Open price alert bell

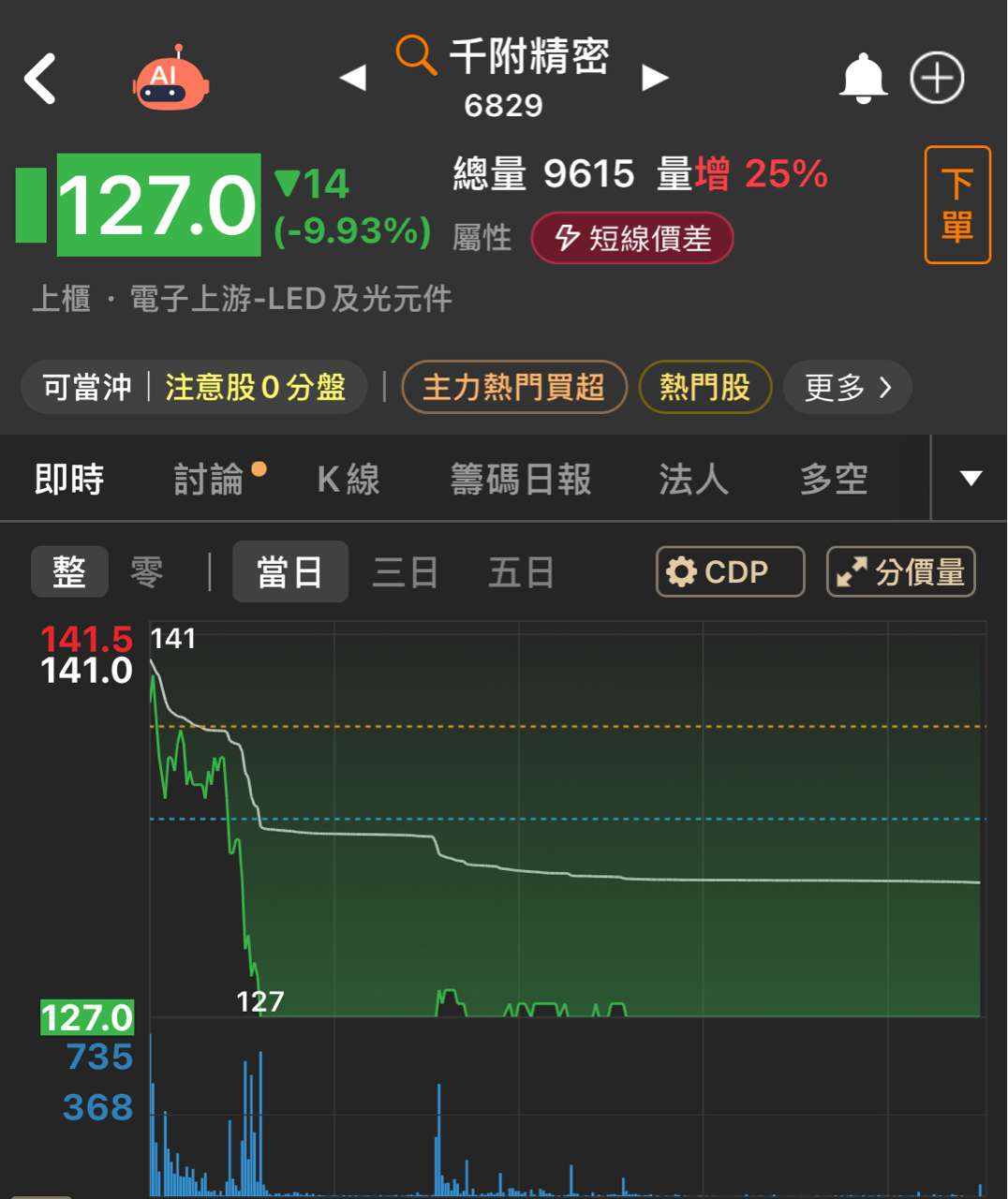click(863, 79)
